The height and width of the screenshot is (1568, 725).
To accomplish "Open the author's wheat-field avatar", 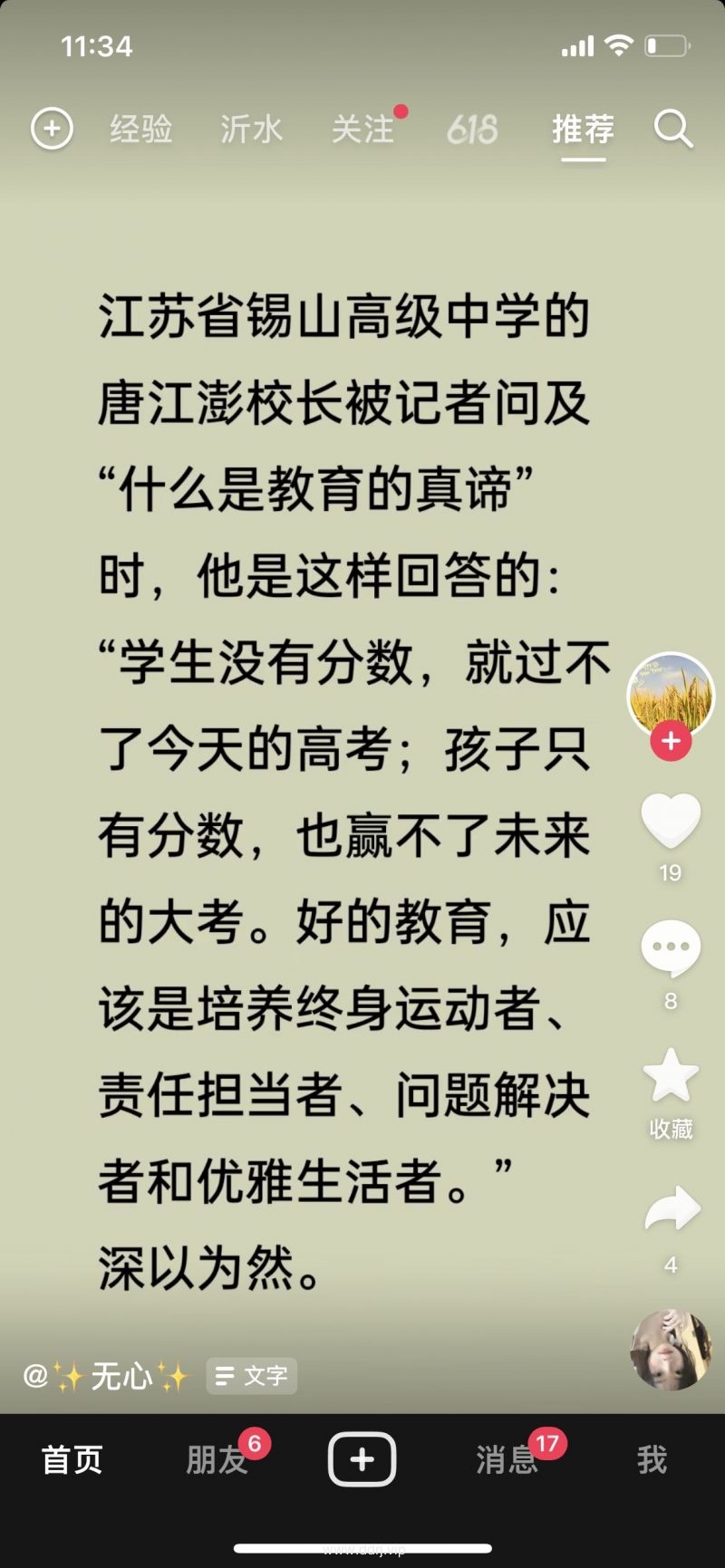I will pos(671,693).
